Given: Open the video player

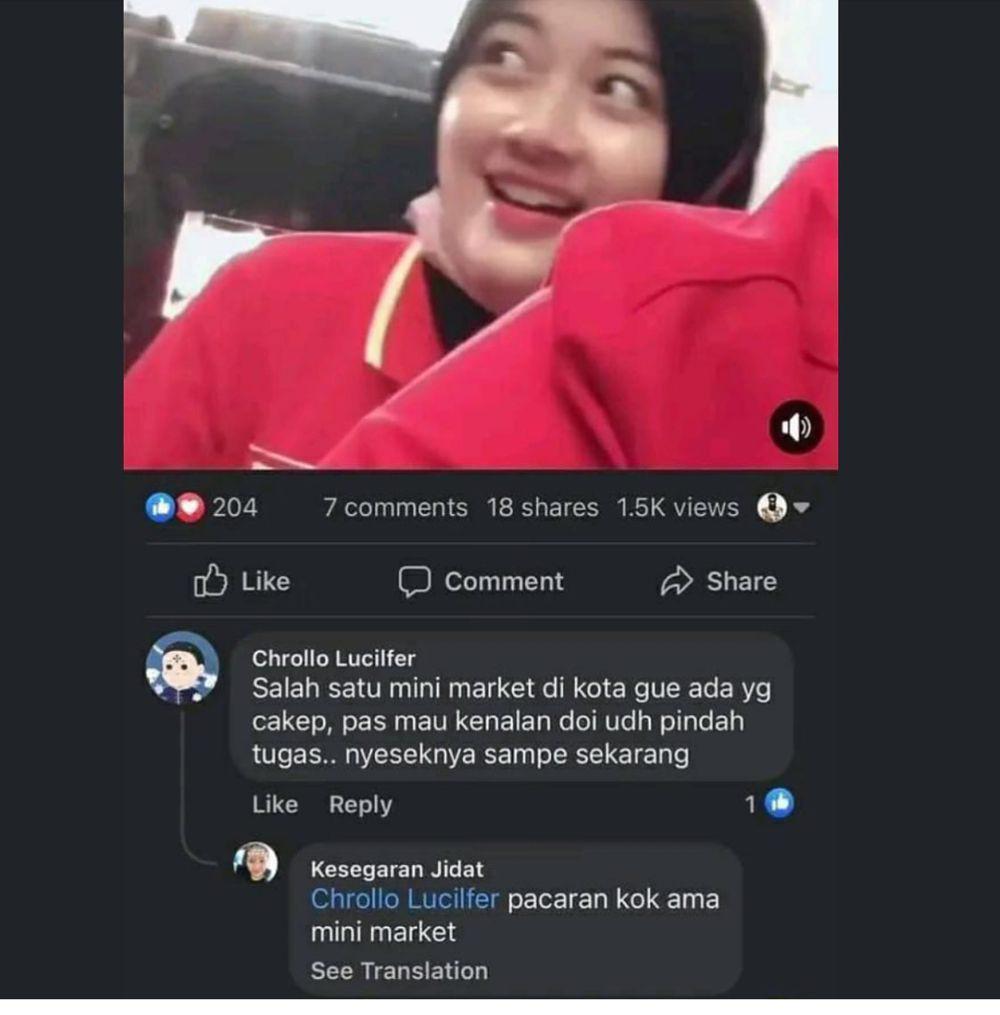Looking at the screenshot, I should [480, 235].
